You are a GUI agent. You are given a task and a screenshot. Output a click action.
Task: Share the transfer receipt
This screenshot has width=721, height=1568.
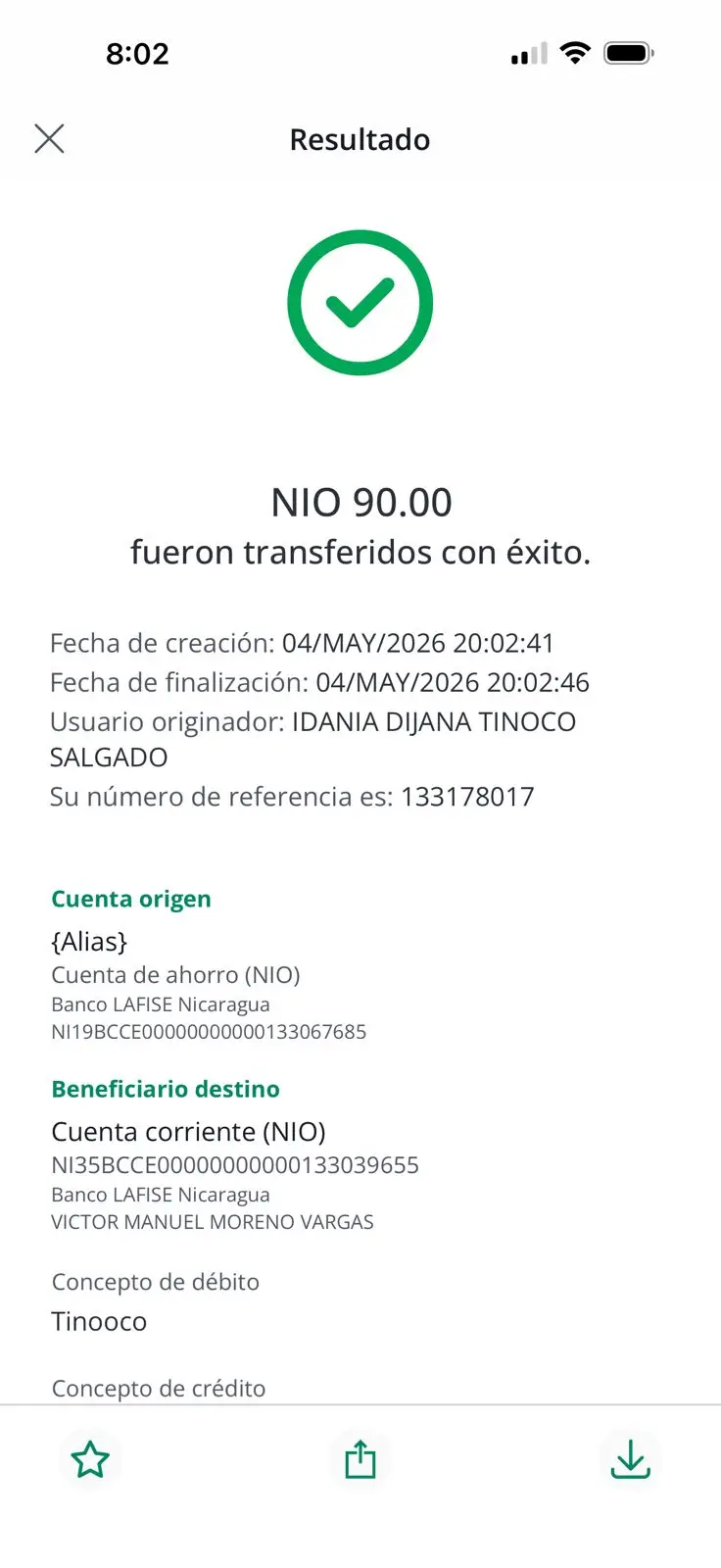pyautogui.click(x=360, y=1458)
